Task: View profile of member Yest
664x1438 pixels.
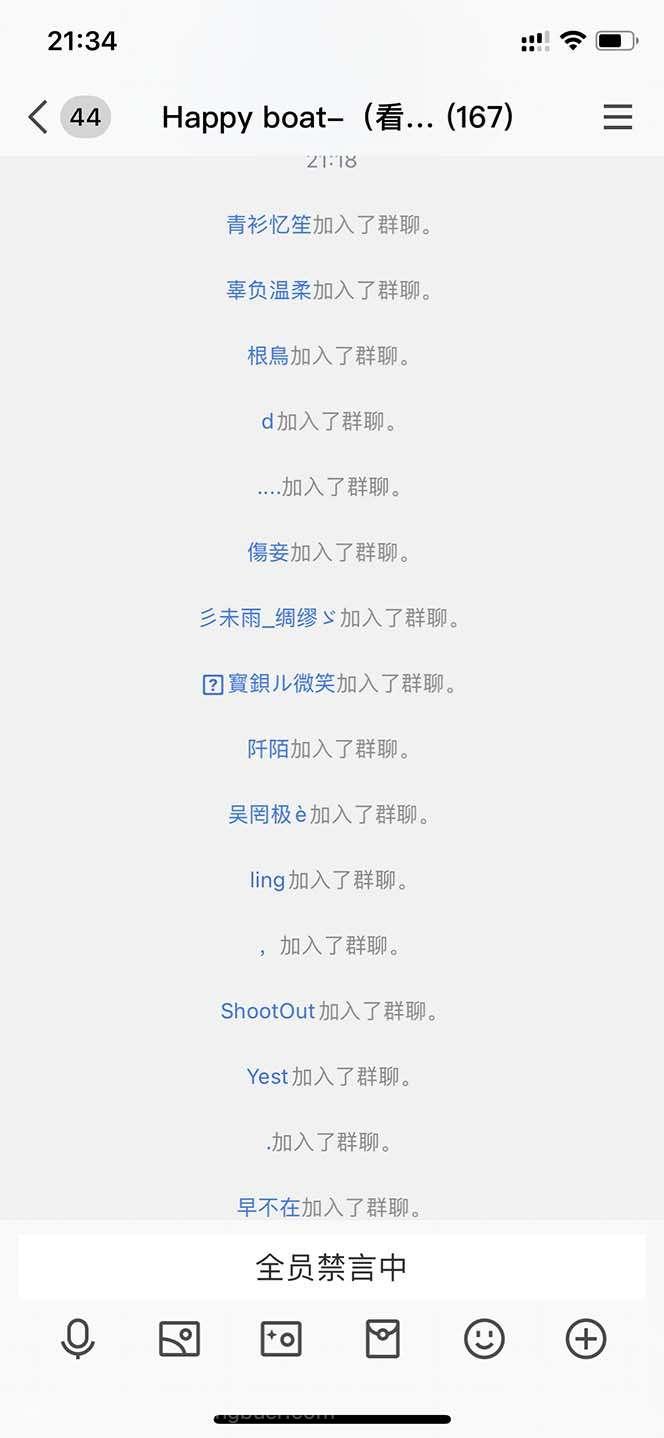Action: coord(267,1077)
